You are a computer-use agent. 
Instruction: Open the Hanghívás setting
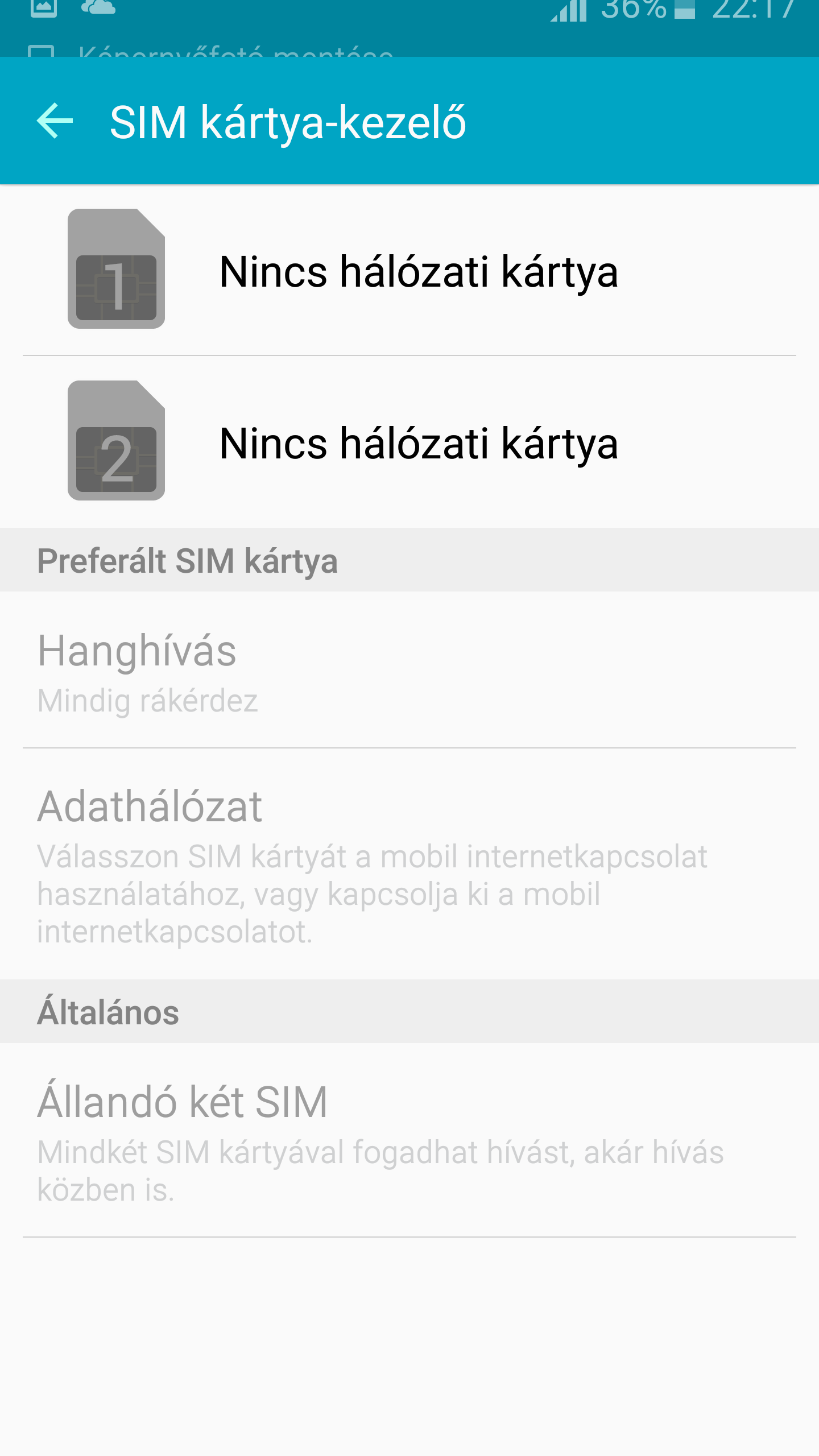(x=409, y=671)
